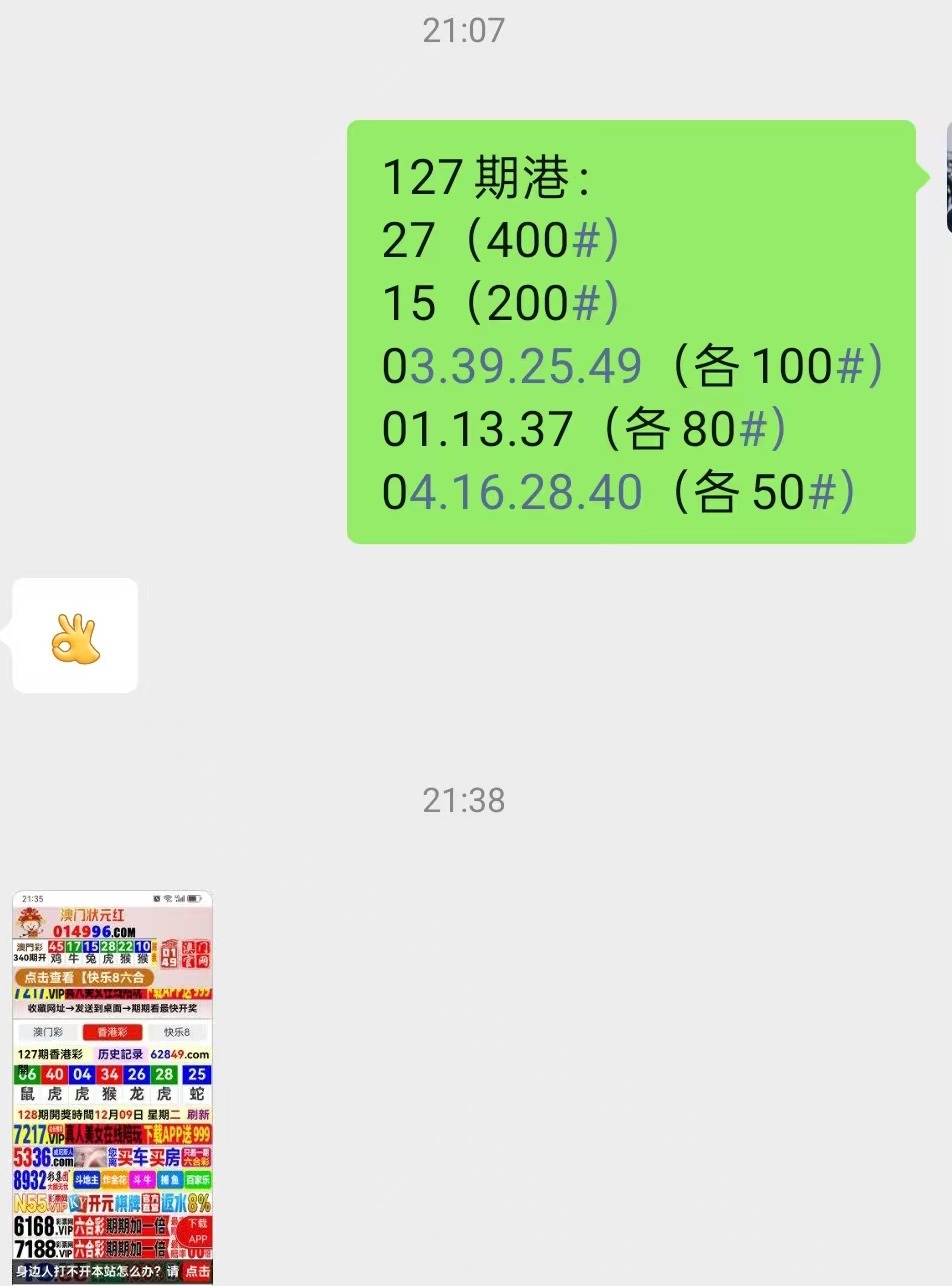
Task: Tap the 炸金花 game icon
Action: point(114,1180)
